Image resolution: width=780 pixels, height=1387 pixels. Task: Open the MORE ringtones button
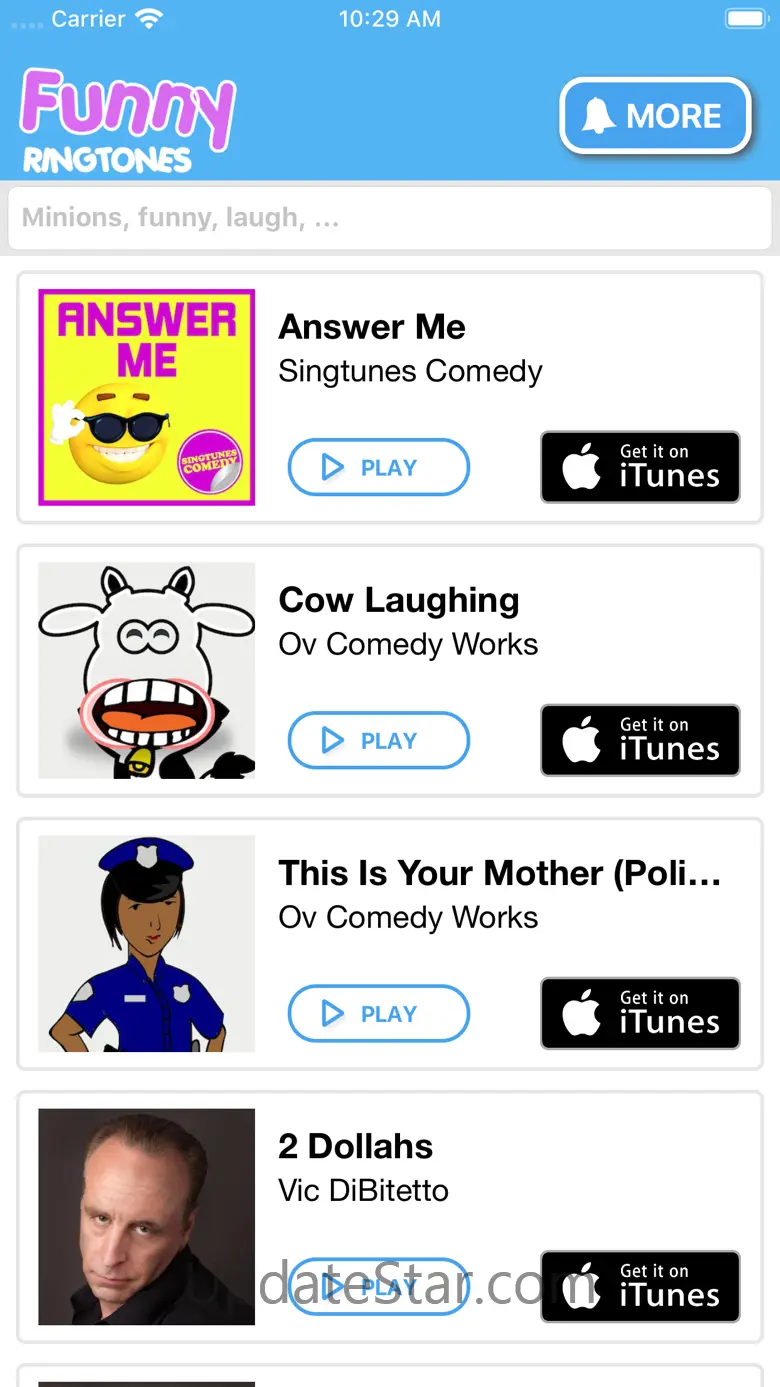655,117
